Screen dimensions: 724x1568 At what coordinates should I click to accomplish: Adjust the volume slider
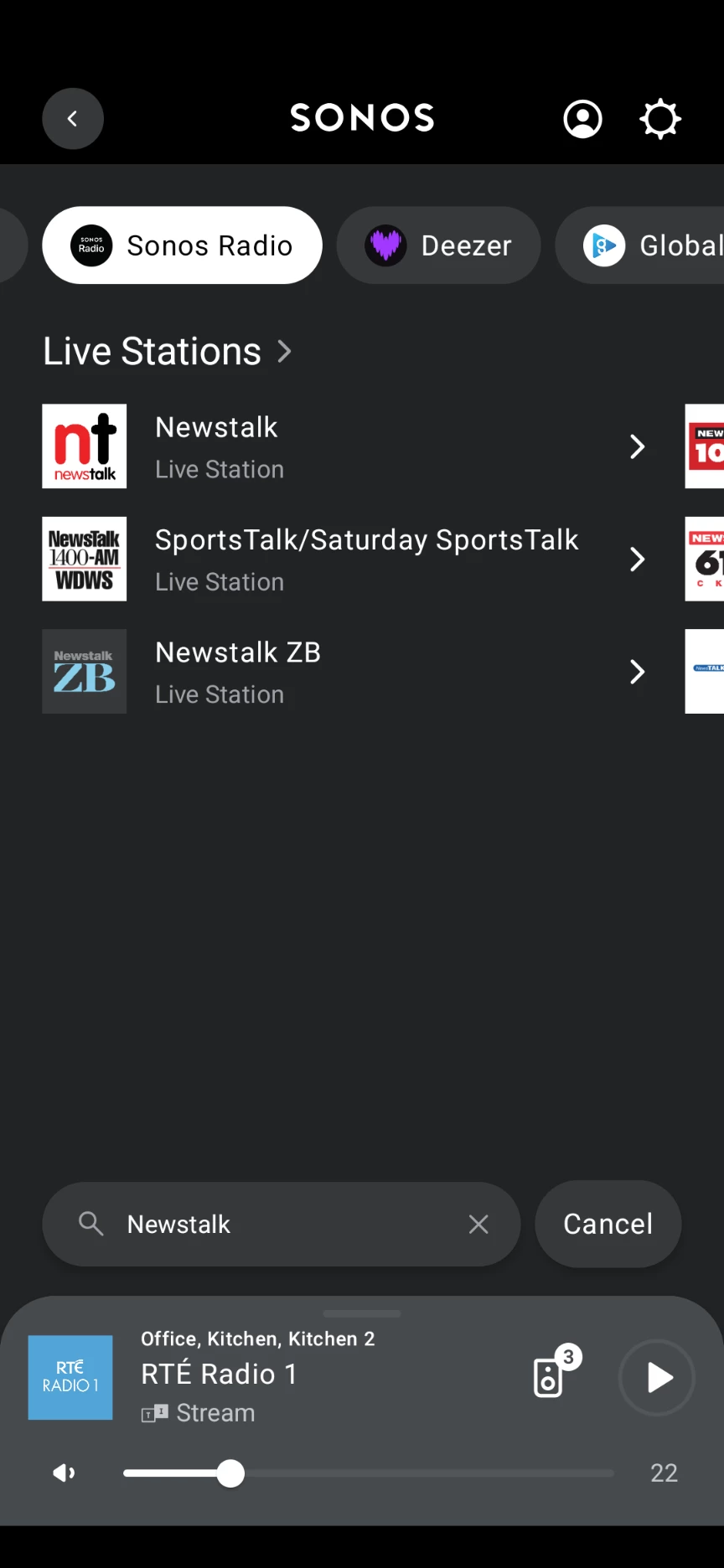(369, 1473)
